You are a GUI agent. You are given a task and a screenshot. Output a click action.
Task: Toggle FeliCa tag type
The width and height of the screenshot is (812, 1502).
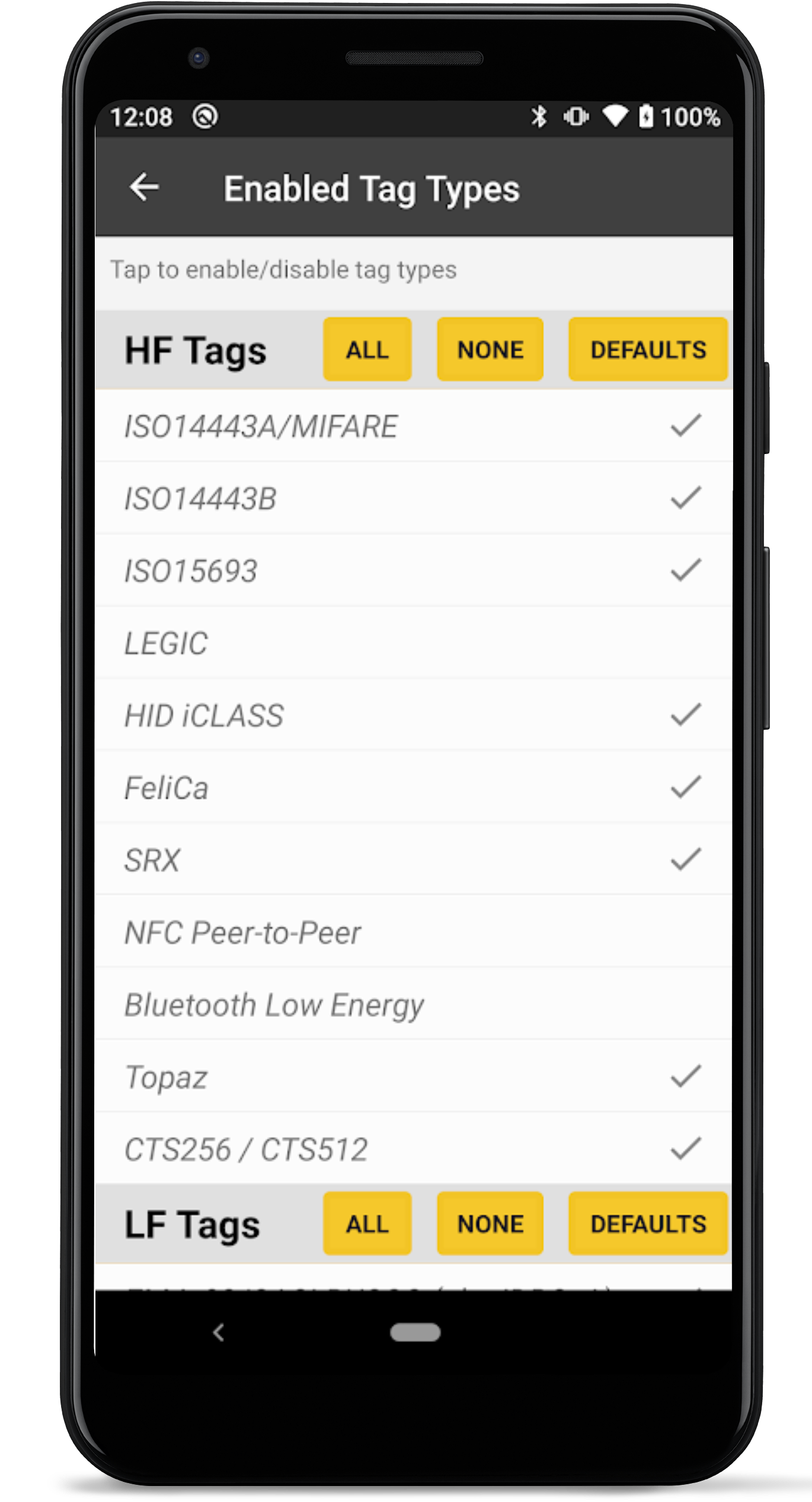414,788
